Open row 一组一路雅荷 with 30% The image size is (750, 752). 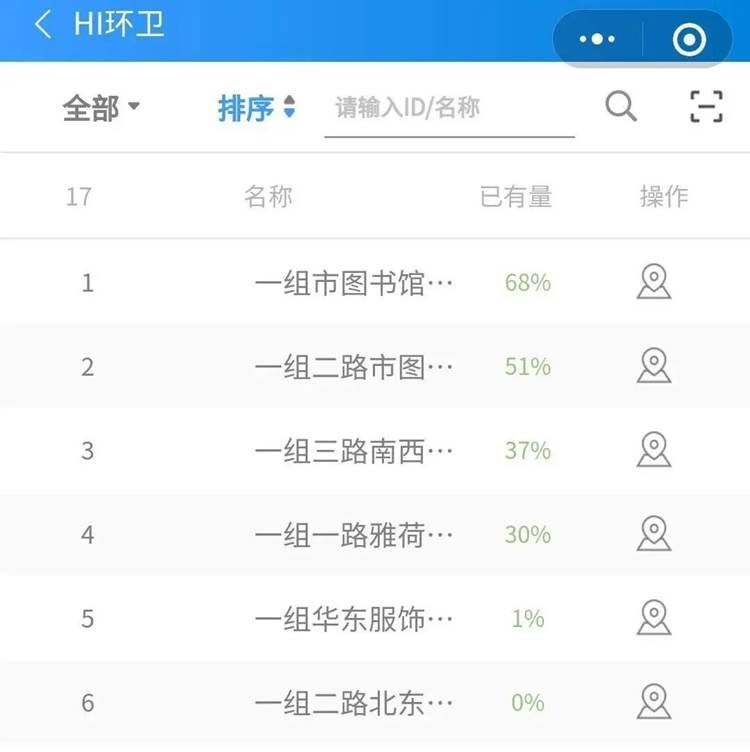(353, 535)
